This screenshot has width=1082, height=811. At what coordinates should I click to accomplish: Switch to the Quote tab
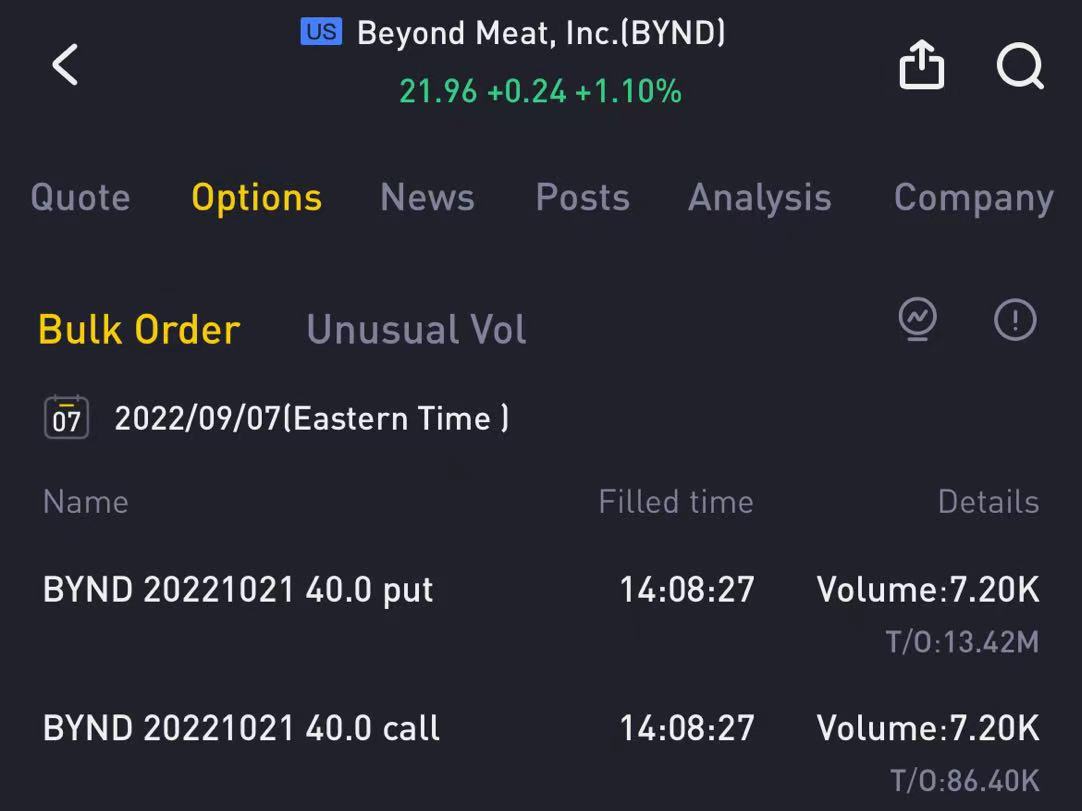pyautogui.click(x=80, y=198)
